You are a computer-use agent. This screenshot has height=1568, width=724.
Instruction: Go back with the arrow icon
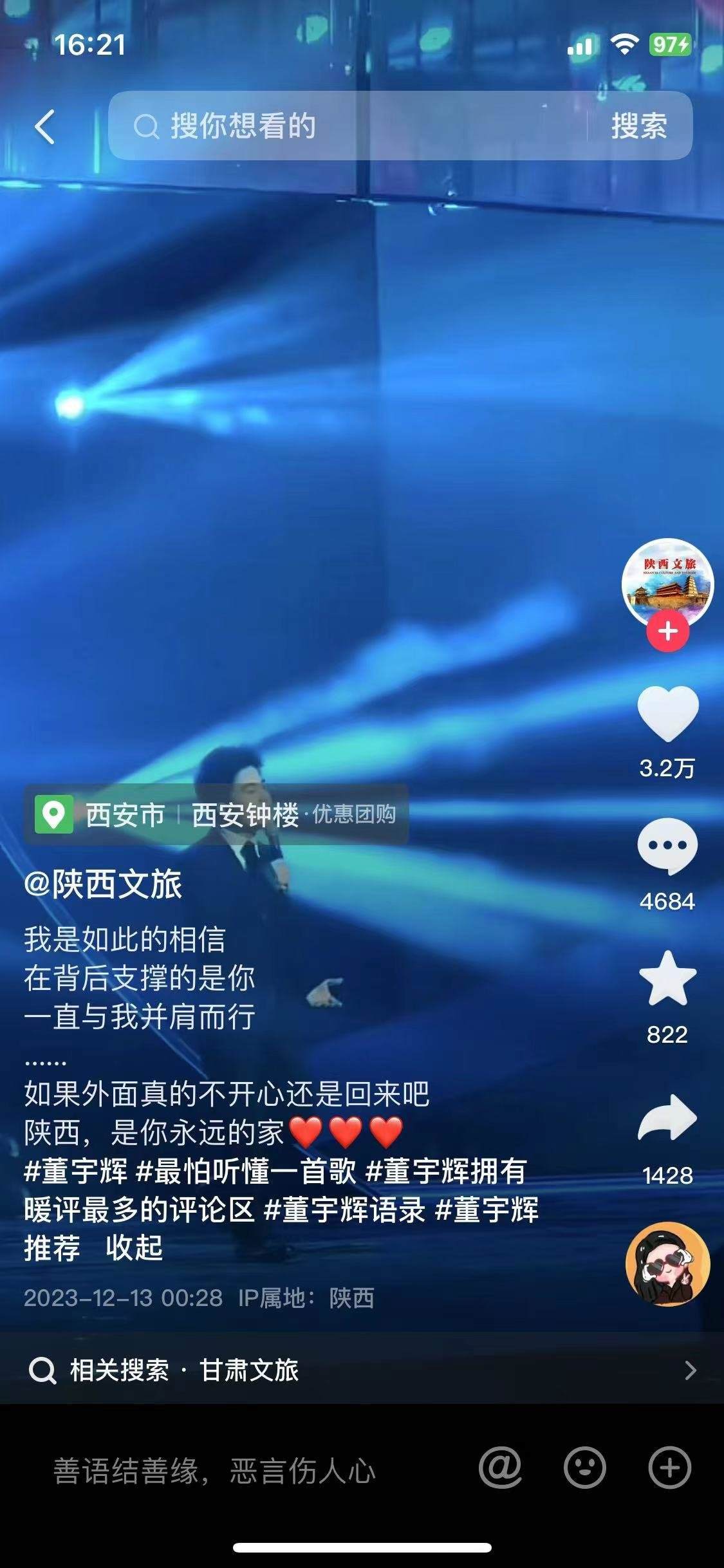(x=45, y=126)
